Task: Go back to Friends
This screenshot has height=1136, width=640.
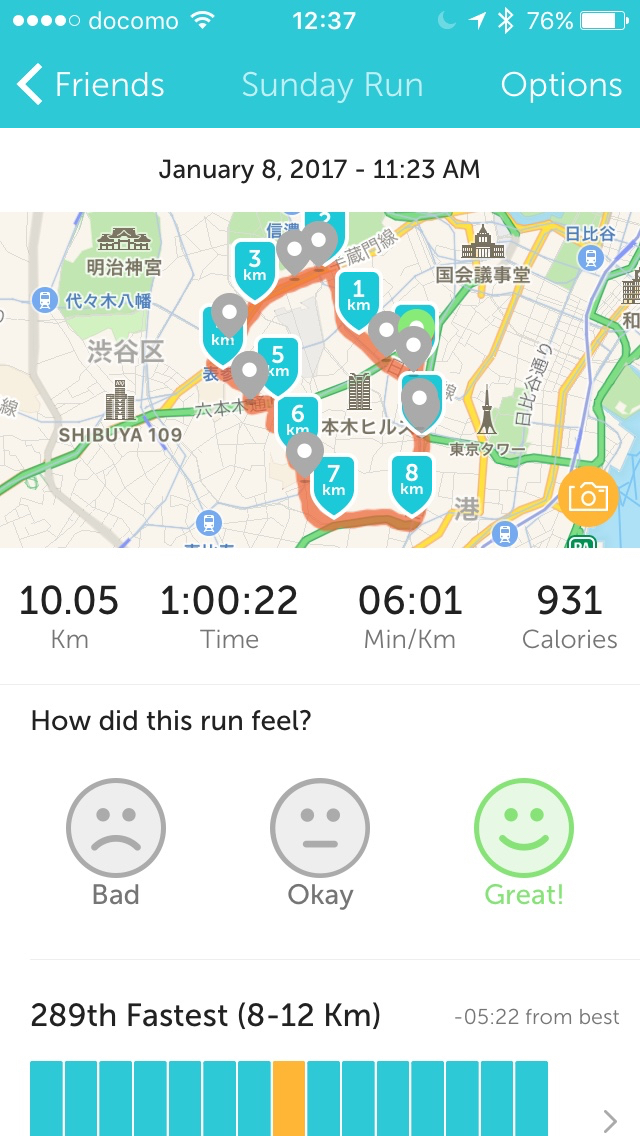Action: 92,86
